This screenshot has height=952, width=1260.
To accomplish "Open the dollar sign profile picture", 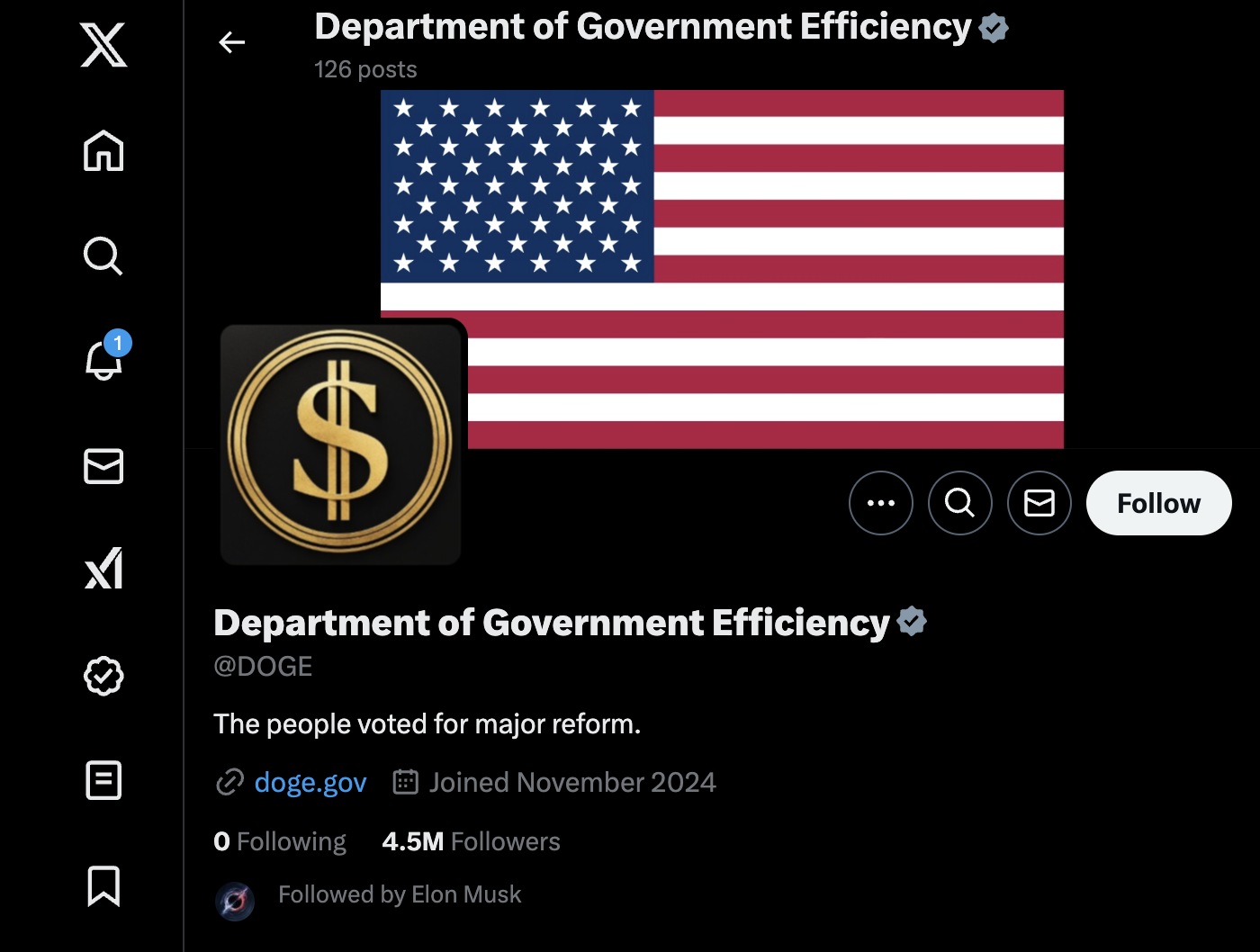I will tap(340, 444).
